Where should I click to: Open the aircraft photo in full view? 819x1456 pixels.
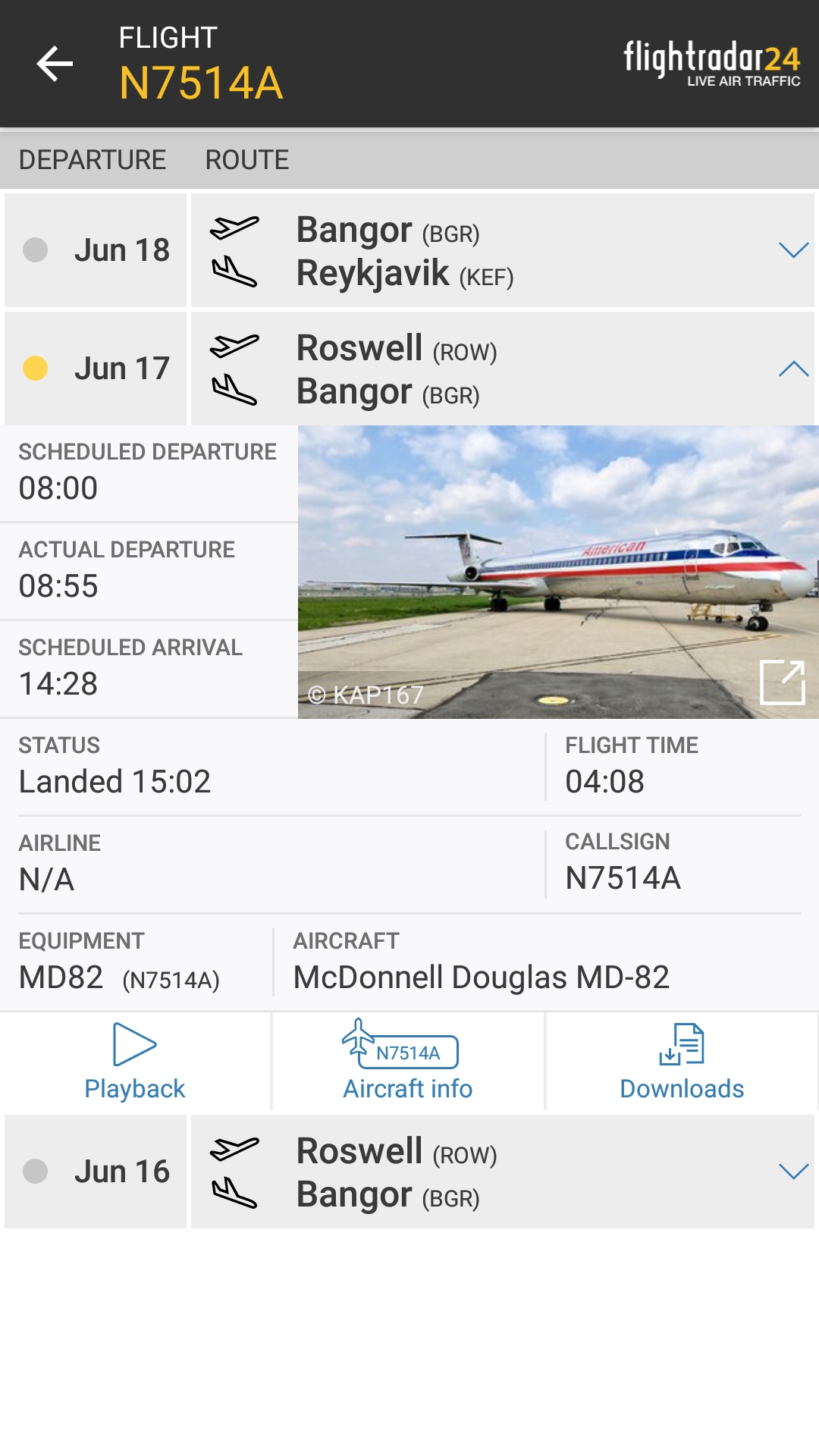click(x=782, y=682)
